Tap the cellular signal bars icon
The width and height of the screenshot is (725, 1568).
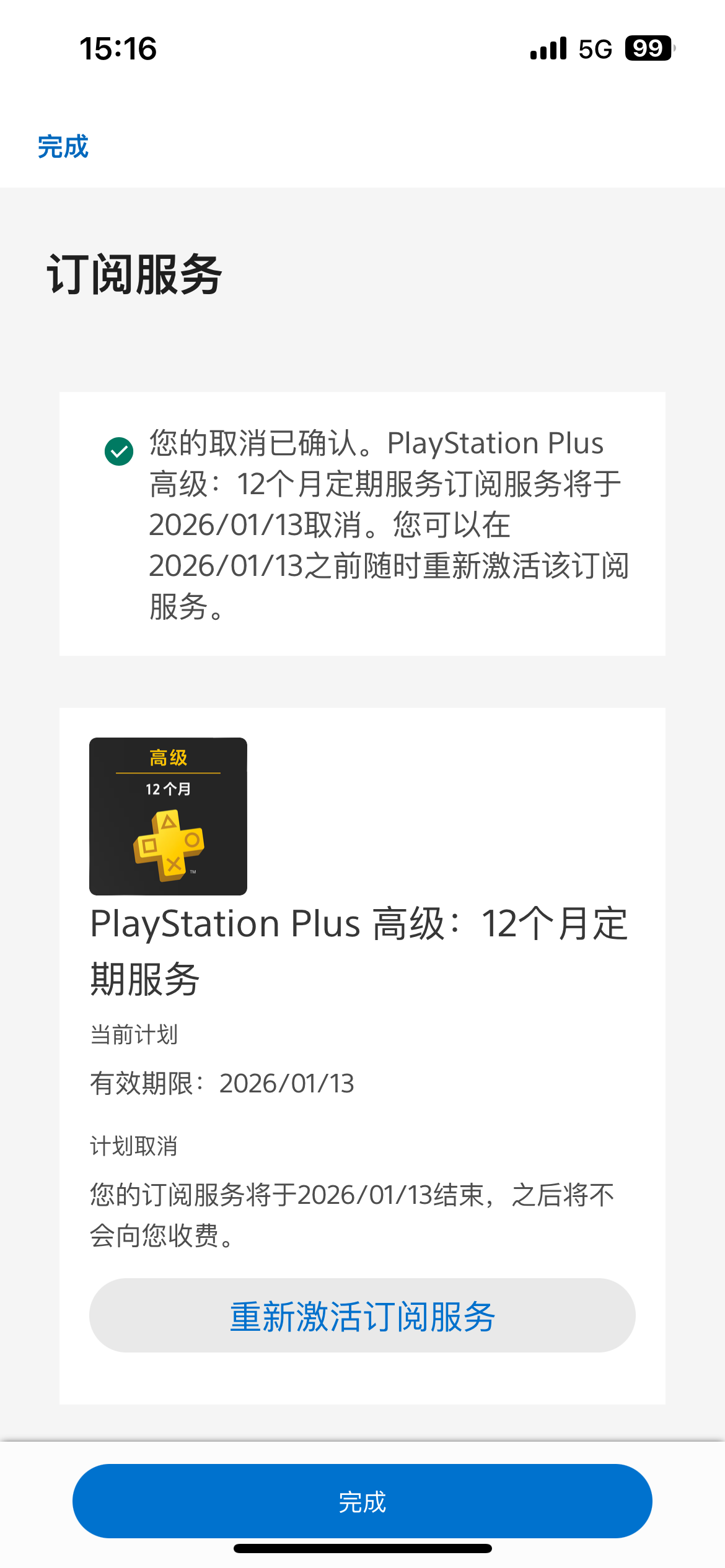548,48
